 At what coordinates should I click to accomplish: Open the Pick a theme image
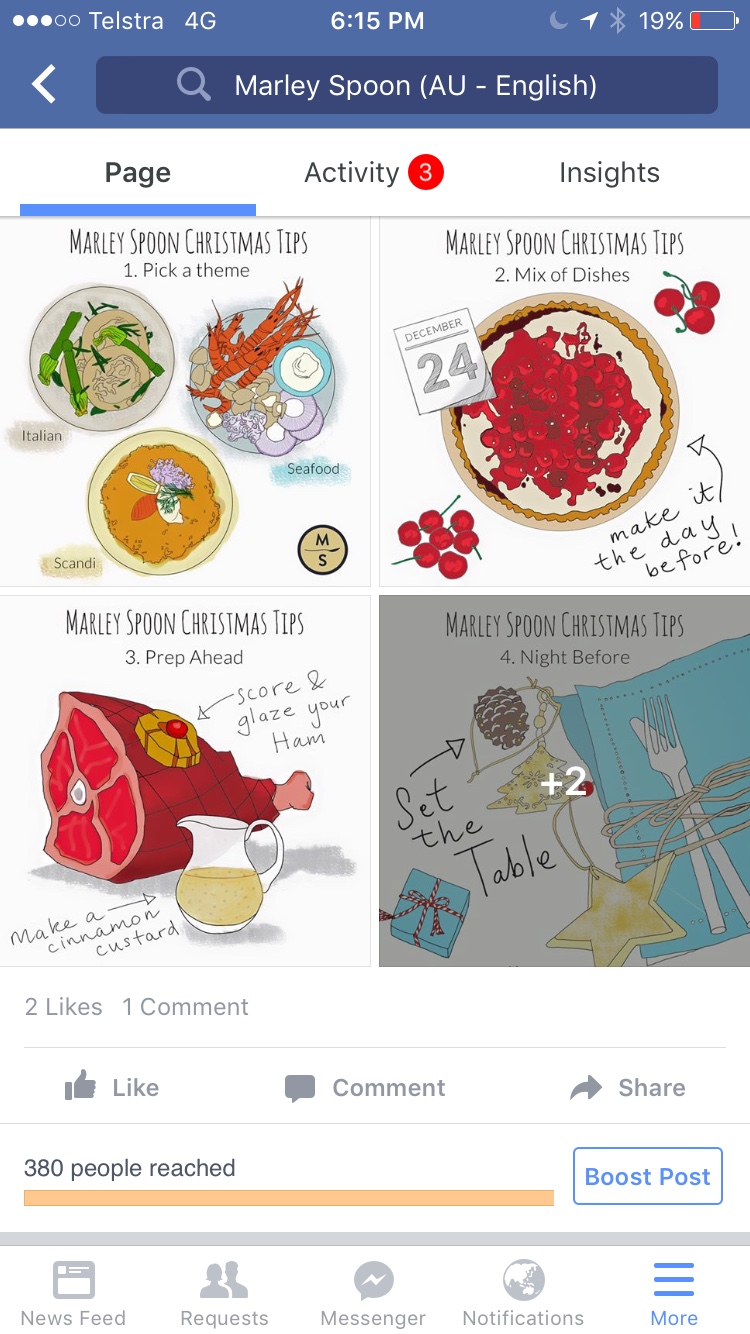185,402
